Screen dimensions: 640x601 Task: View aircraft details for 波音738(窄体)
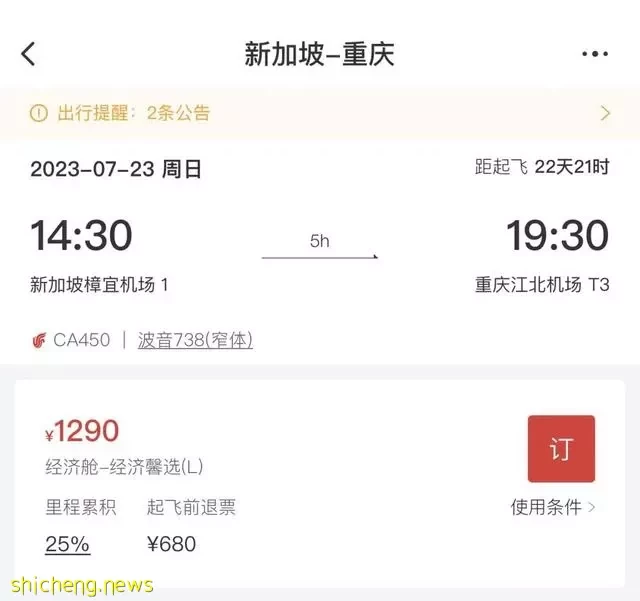coord(195,340)
